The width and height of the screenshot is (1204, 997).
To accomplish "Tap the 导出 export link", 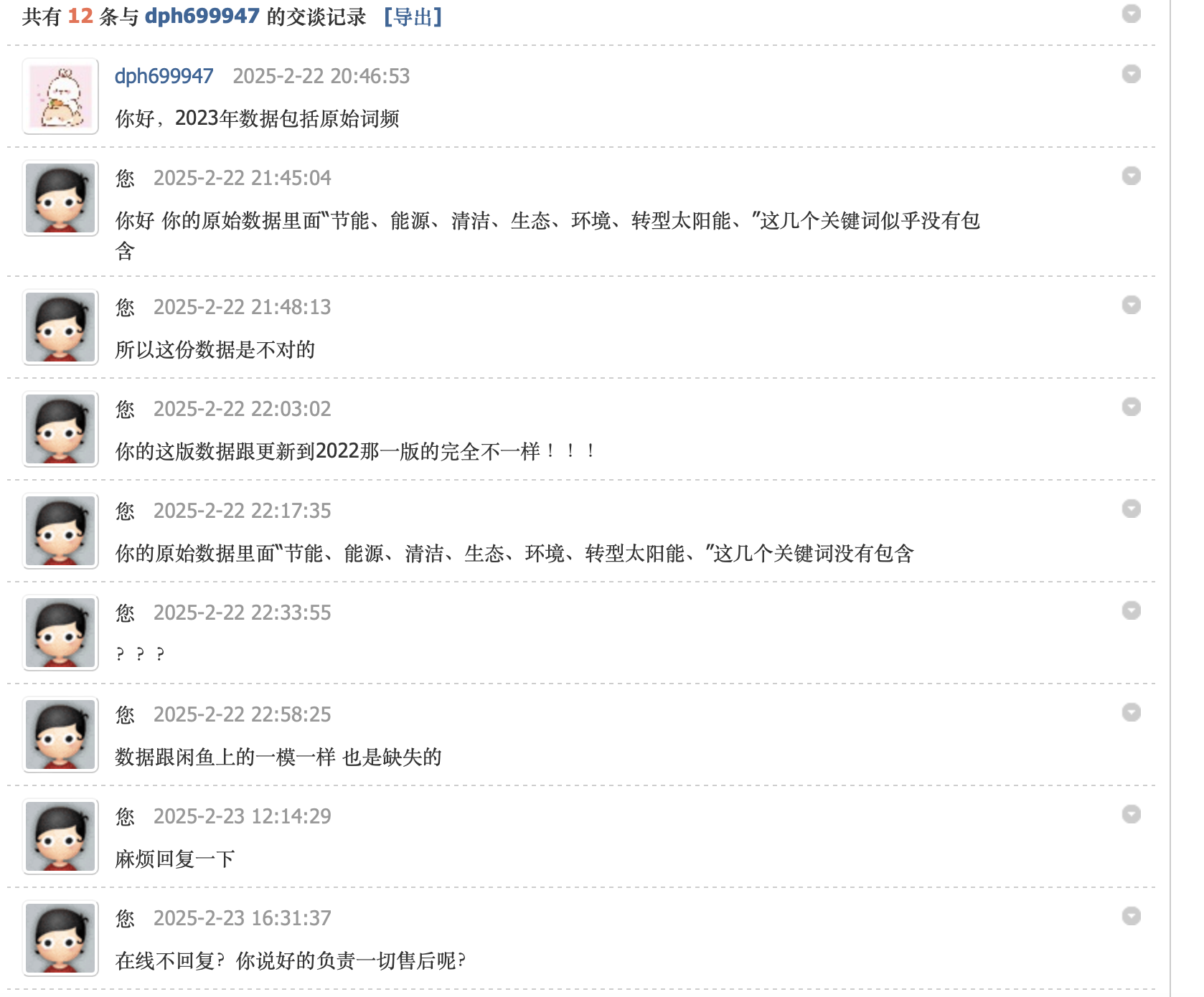I will click(x=413, y=16).
